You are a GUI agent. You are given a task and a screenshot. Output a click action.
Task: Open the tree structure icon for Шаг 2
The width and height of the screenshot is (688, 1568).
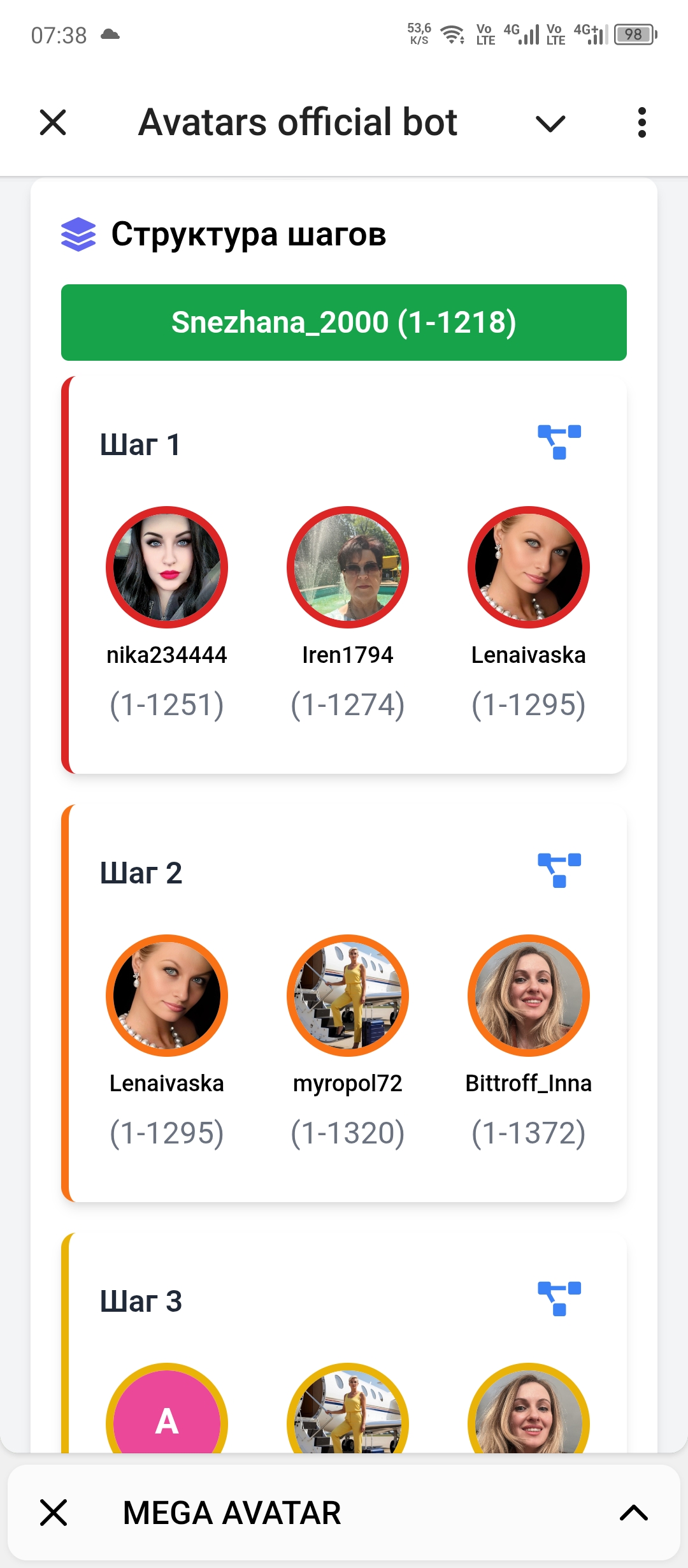point(559,871)
